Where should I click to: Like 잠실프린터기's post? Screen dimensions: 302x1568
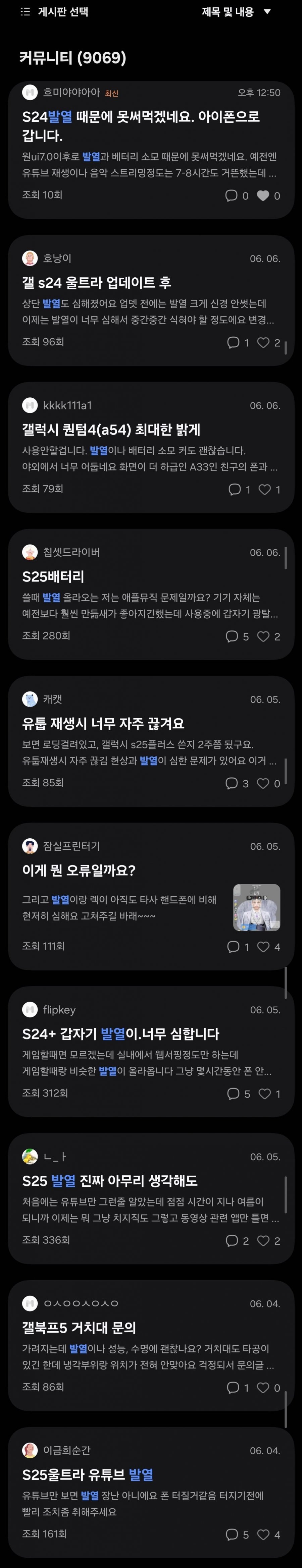point(263,947)
